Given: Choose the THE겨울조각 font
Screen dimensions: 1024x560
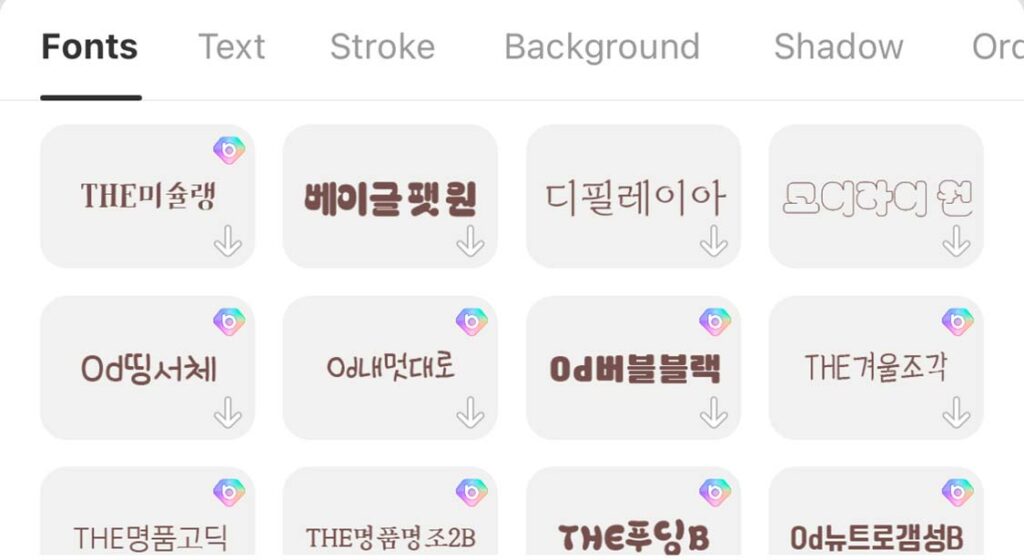Looking at the screenshot, I should point(876,368).
